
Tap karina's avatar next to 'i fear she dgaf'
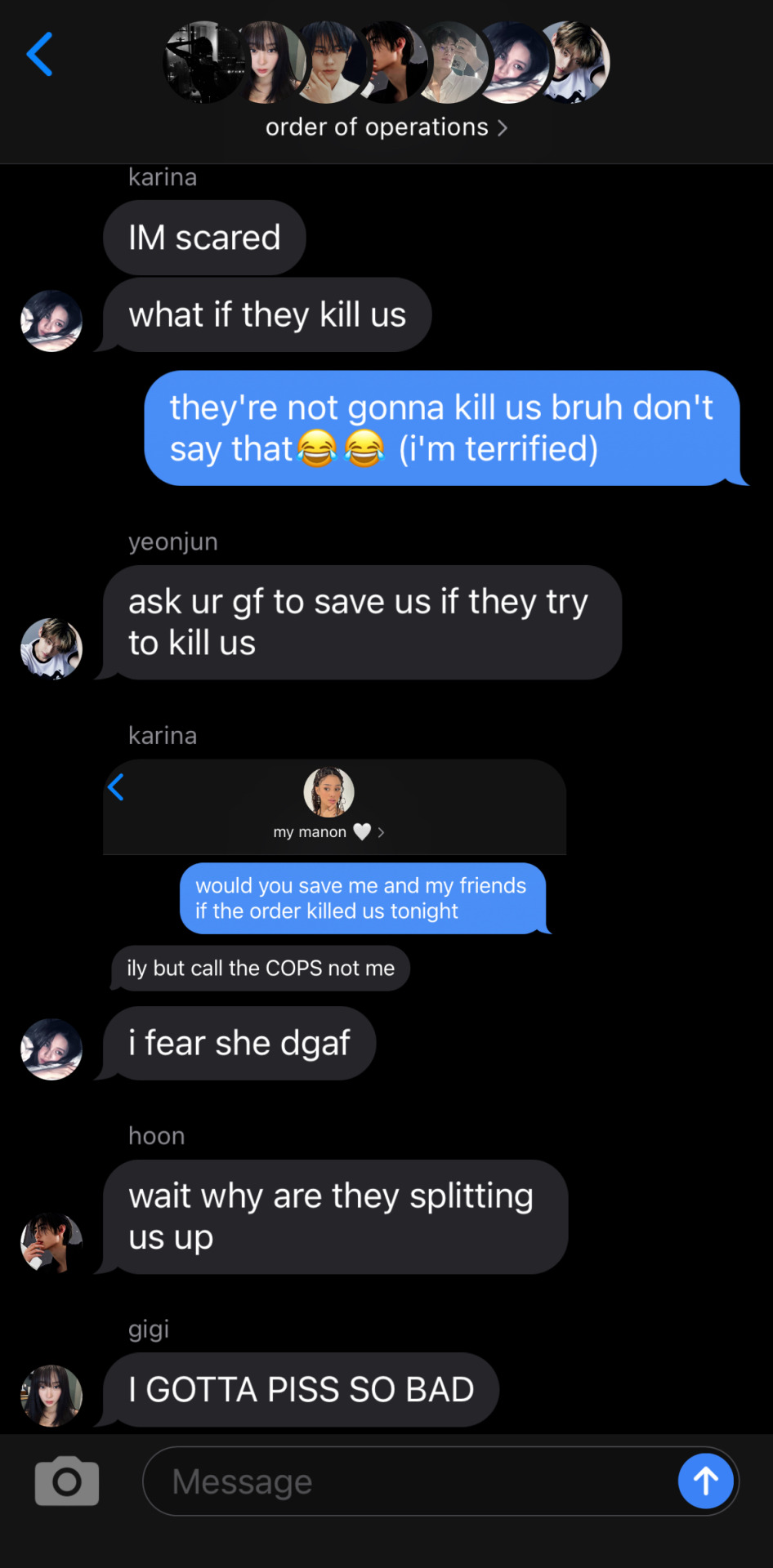(51, 1049)
